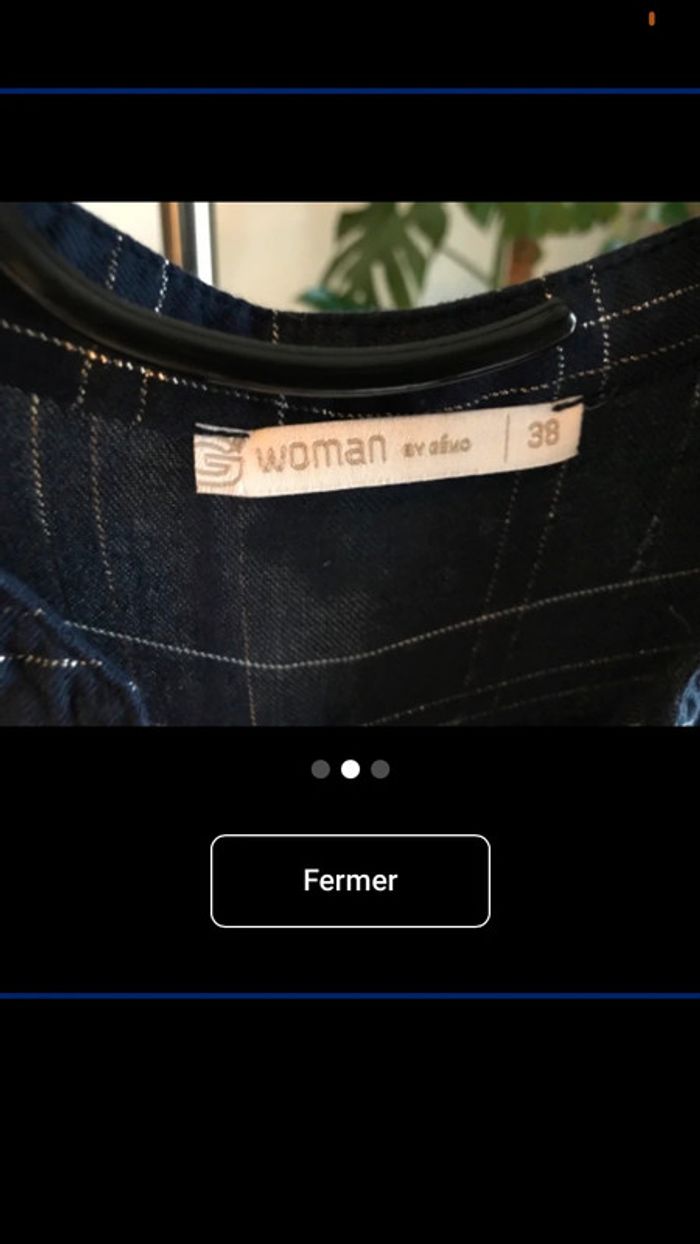This screenshot has height=1244, width=700.
Task: Close the photo viewer with Fermer
Action: click(350, 880)
